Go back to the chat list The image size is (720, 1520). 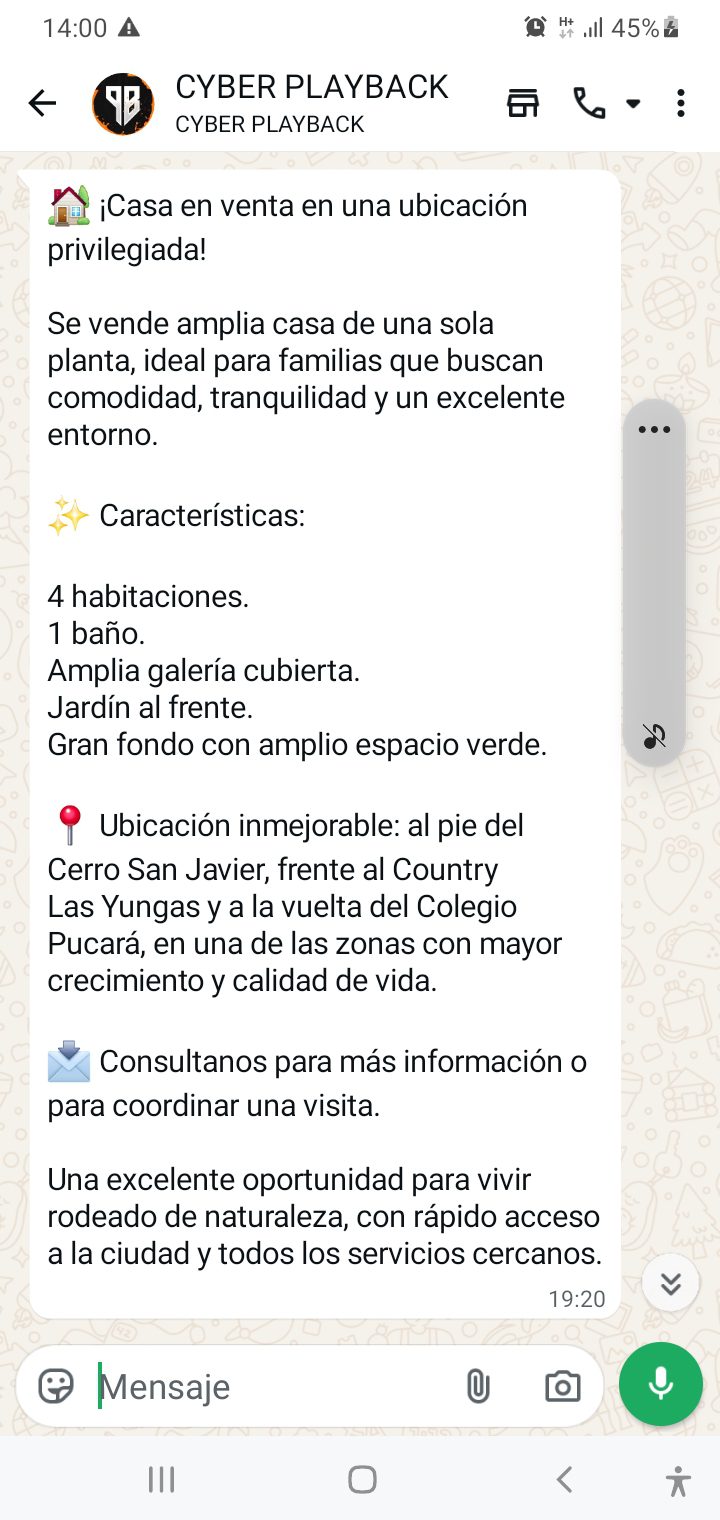(42, 103)
